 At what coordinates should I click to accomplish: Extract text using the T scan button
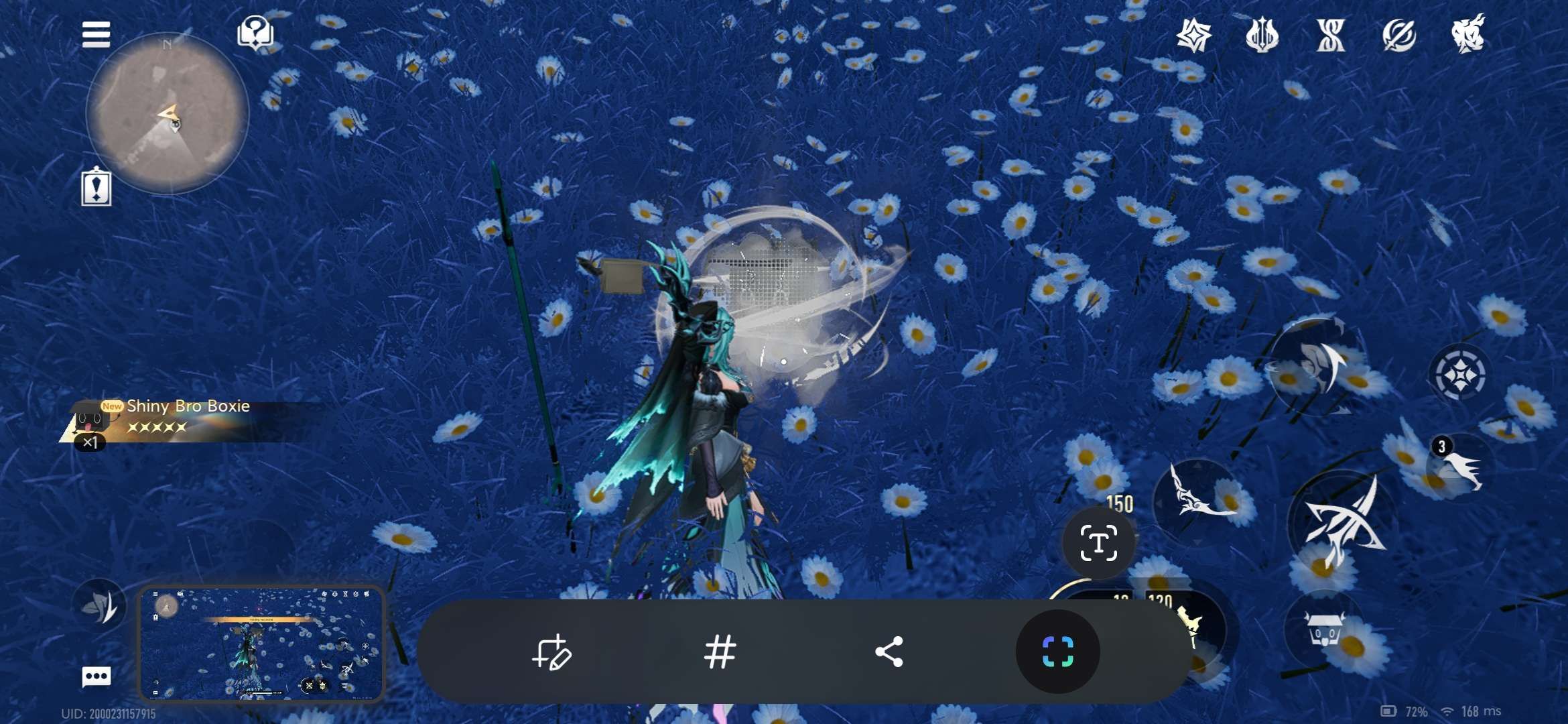tap(1098, 542)
